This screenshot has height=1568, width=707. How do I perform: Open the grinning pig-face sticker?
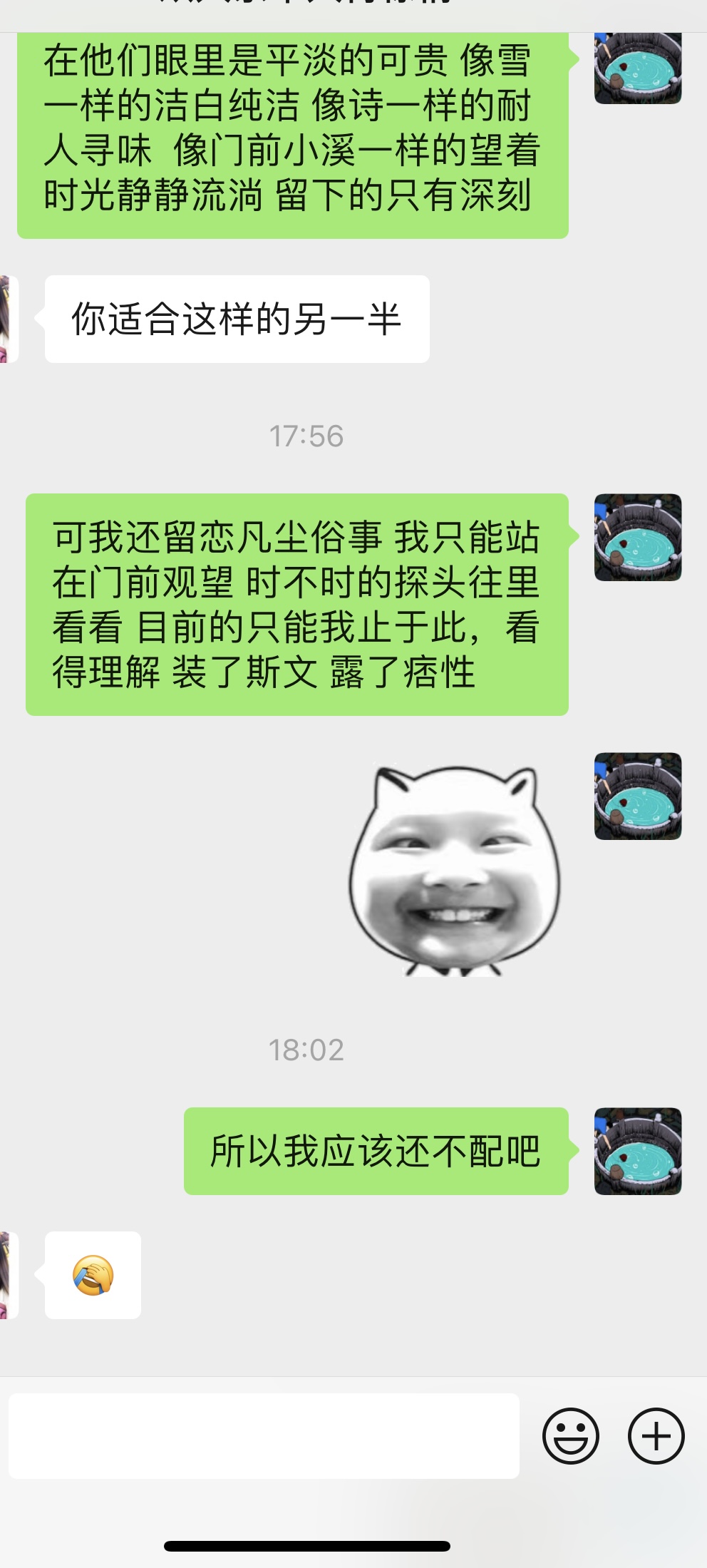click(x=455, y=871)
